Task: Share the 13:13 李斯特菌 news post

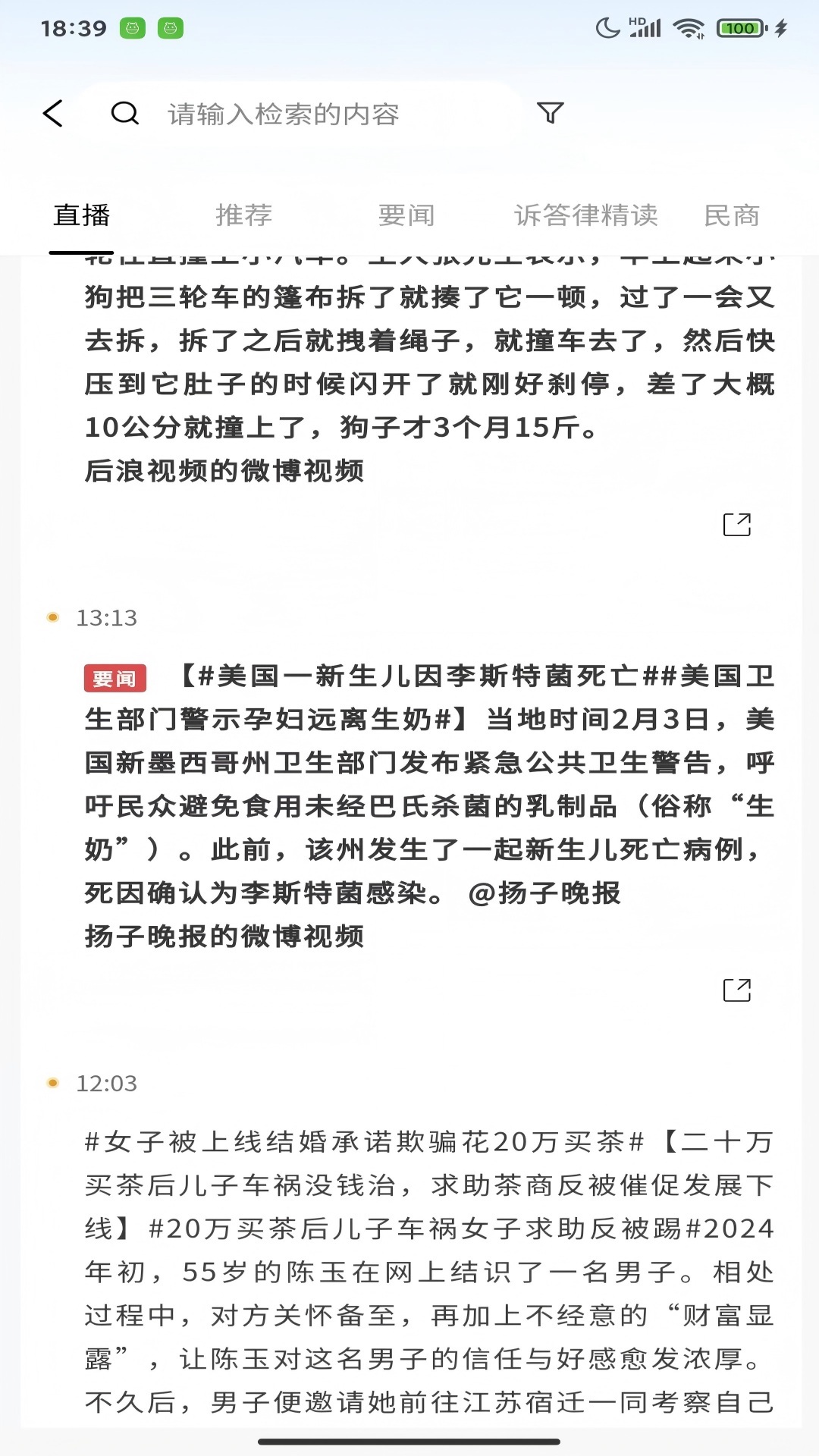Action: click(736, 990)
